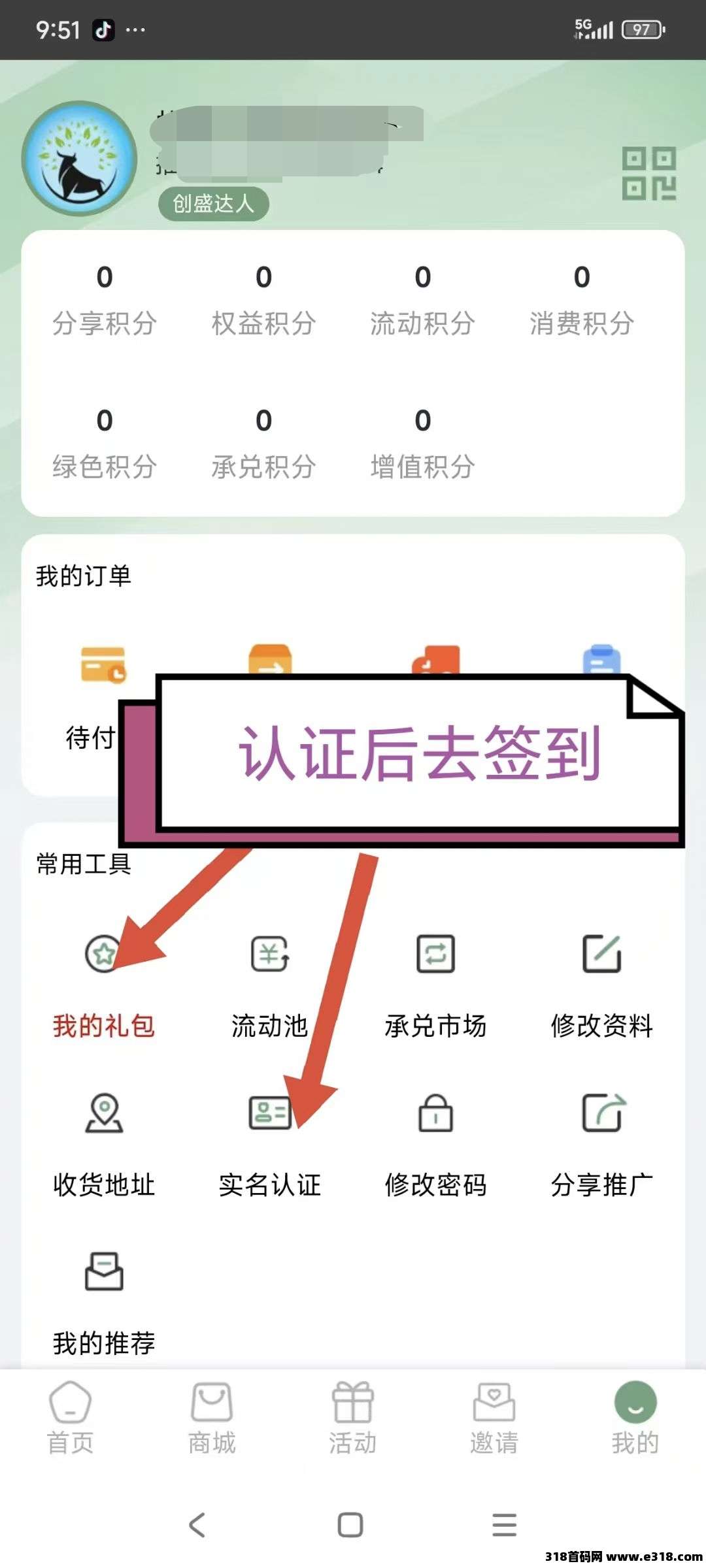Go back with system back button
This screenshot has width=706, height=1568.
click(x=197, y=1526)
